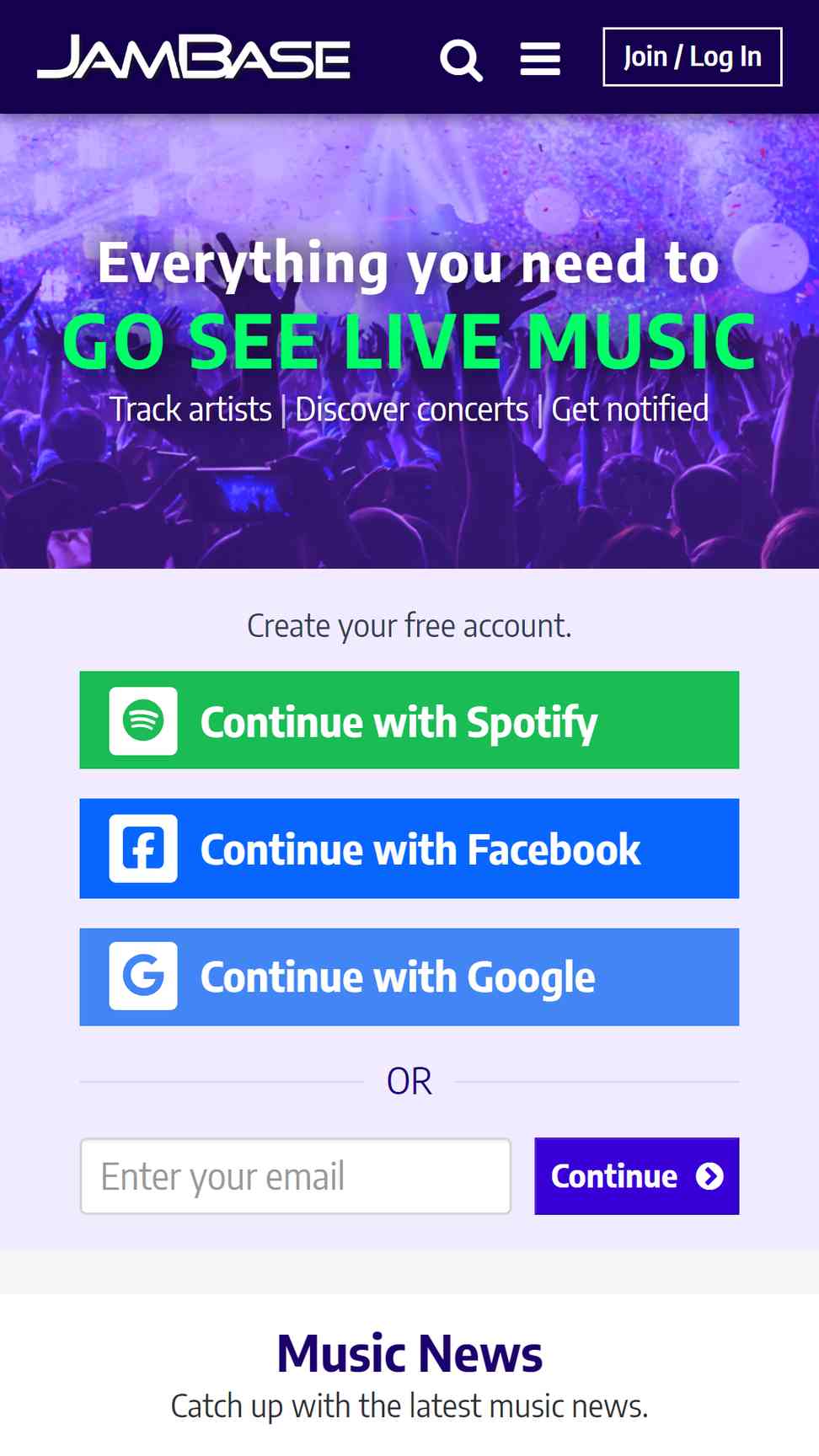Tap the Continue button beside email field
Image resolution: width=819 pixels, height=1456 pixels.
(x=637, y=1176)
